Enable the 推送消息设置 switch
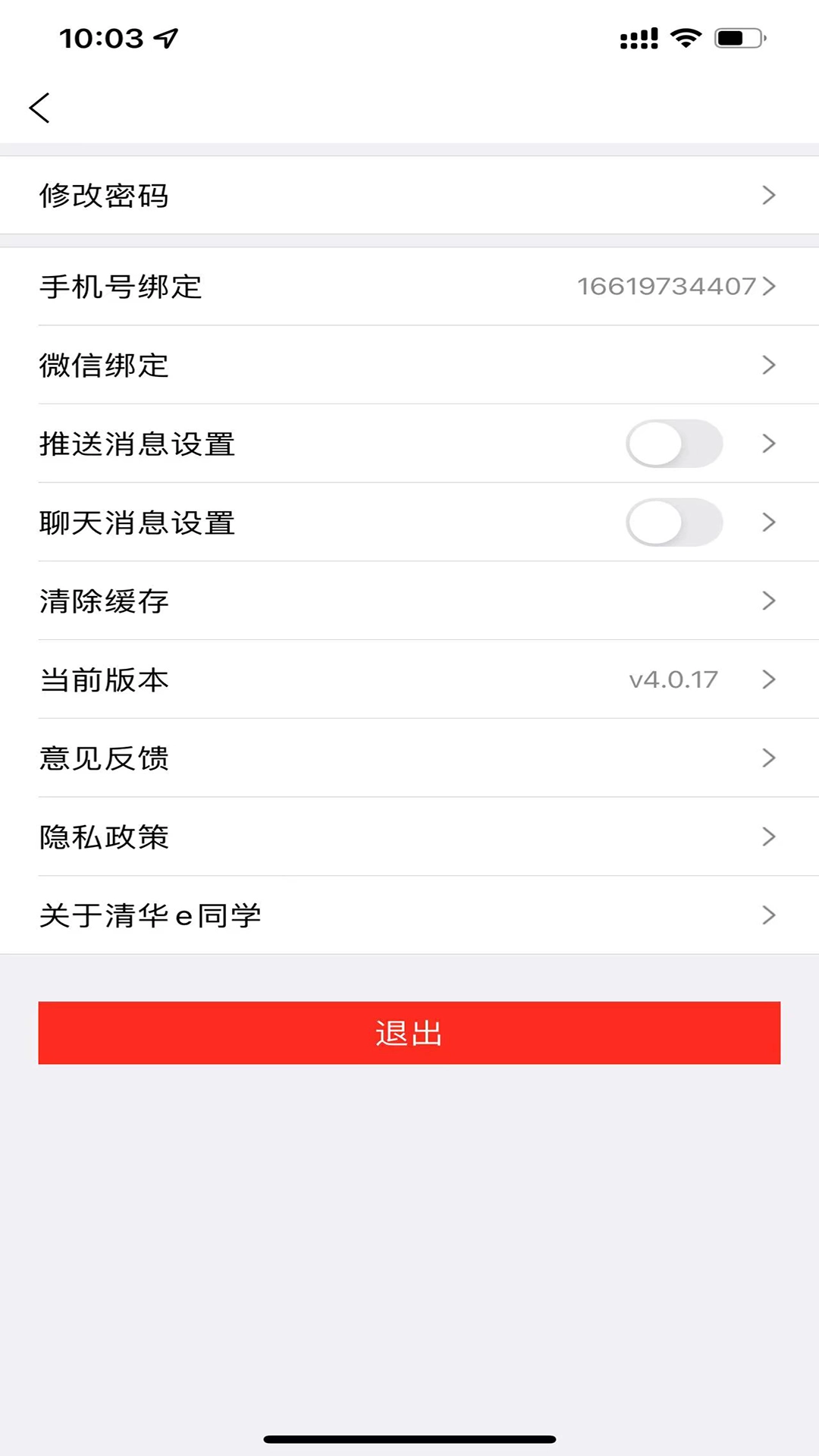Screen dimensions: 819x1456 (x=675, y=444)
